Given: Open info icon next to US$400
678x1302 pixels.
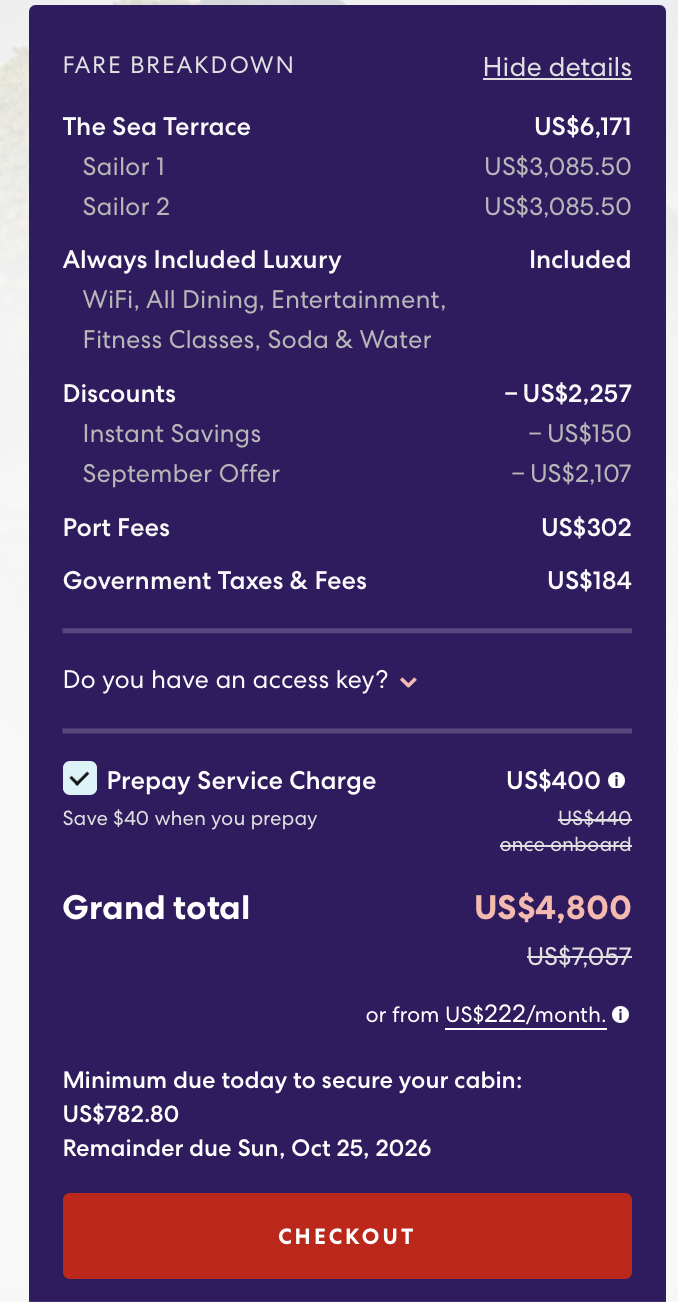Looking at the screenshot, I should point(617,781).
